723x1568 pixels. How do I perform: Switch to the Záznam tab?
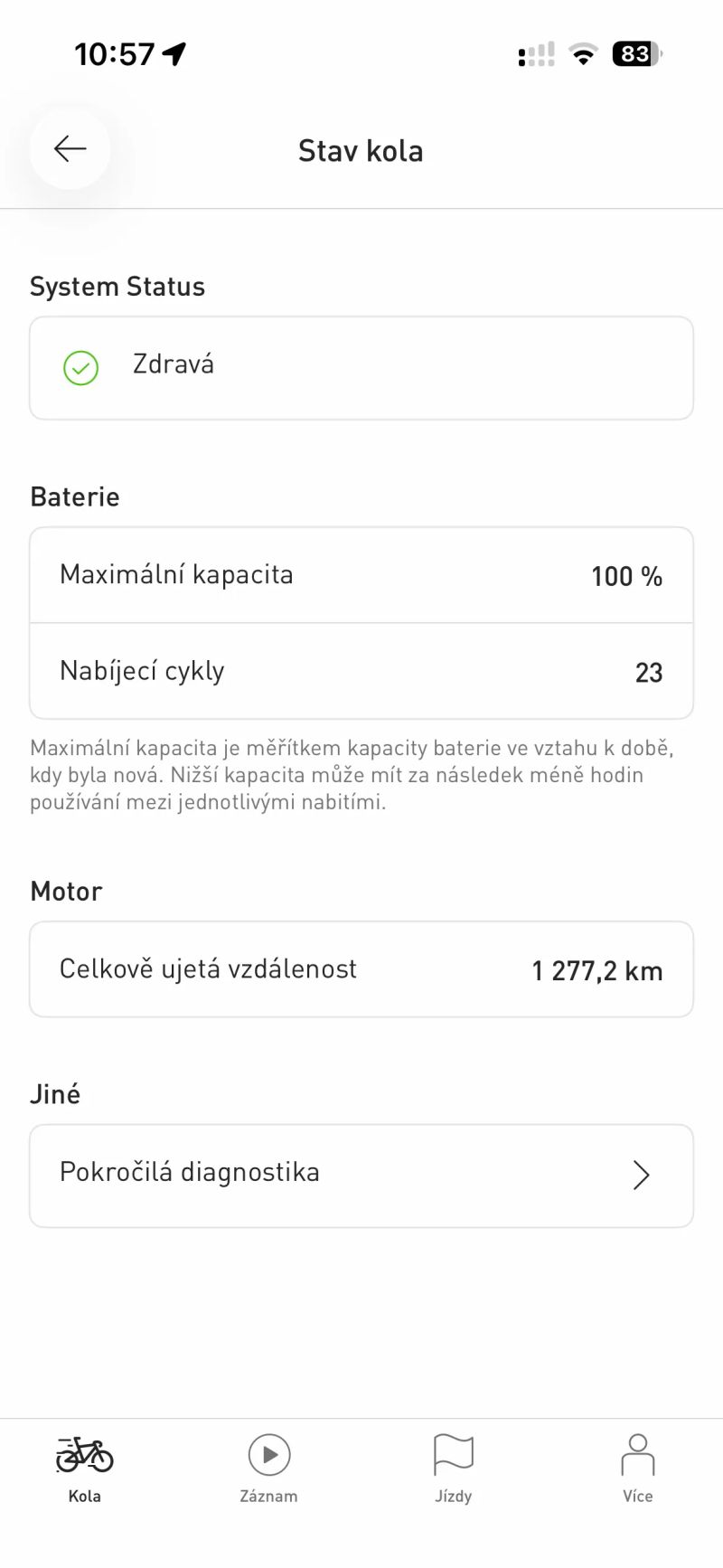268,1469
